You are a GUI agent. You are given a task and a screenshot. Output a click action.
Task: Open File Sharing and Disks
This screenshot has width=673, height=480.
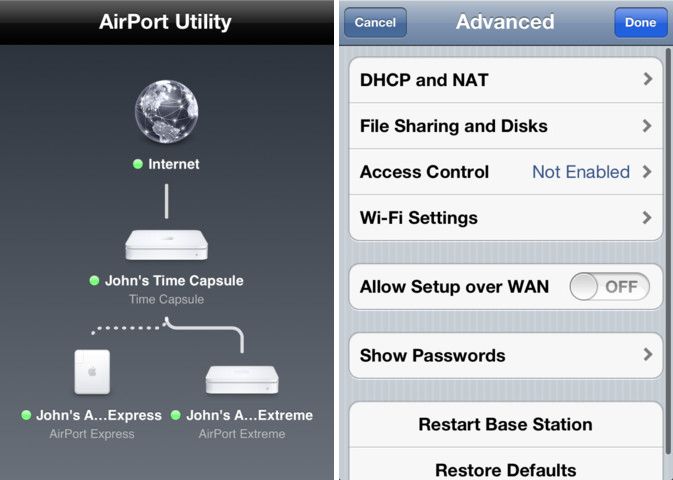coord(505,126)
